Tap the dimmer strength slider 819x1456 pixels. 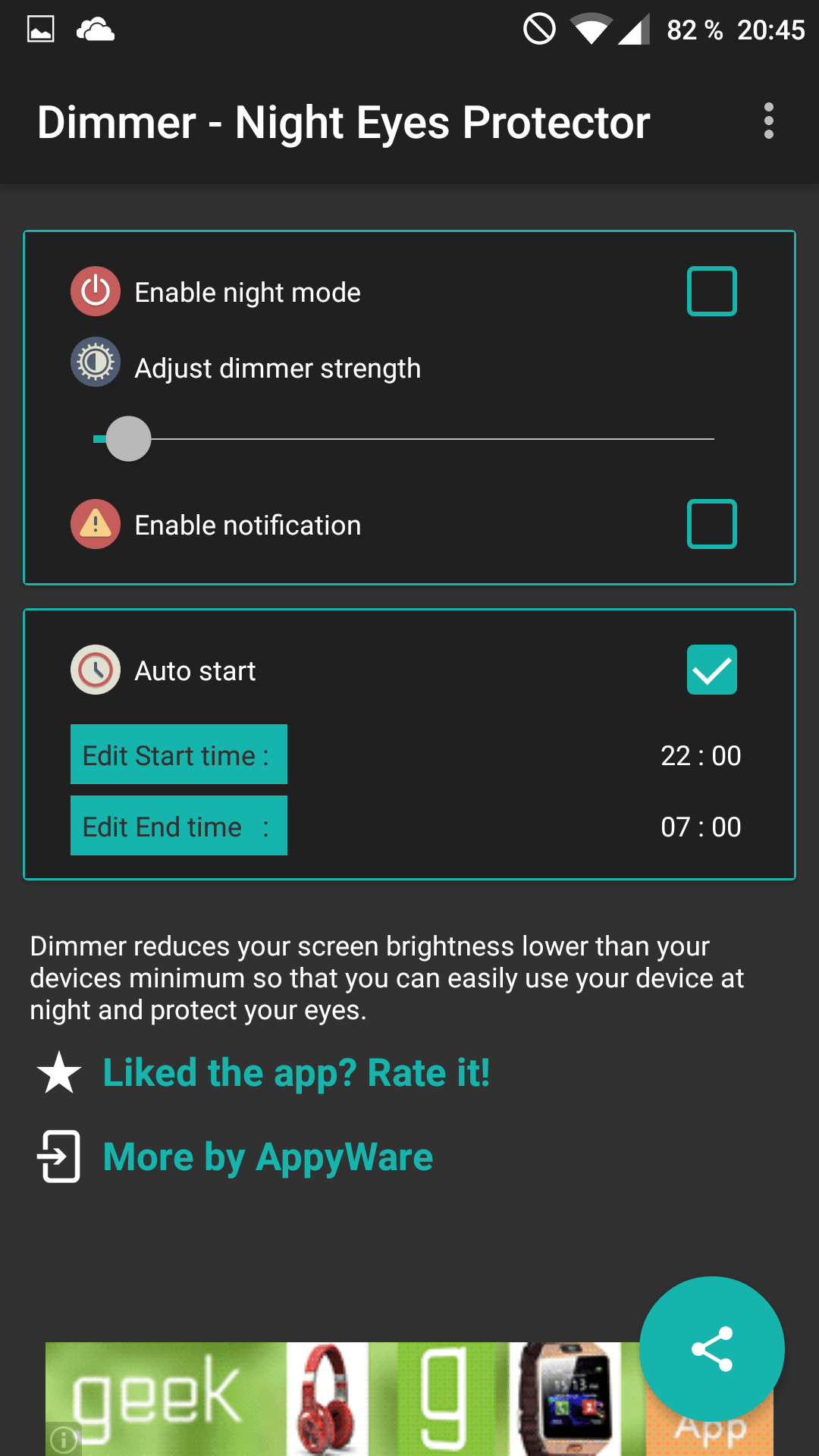tap(403, 438)
